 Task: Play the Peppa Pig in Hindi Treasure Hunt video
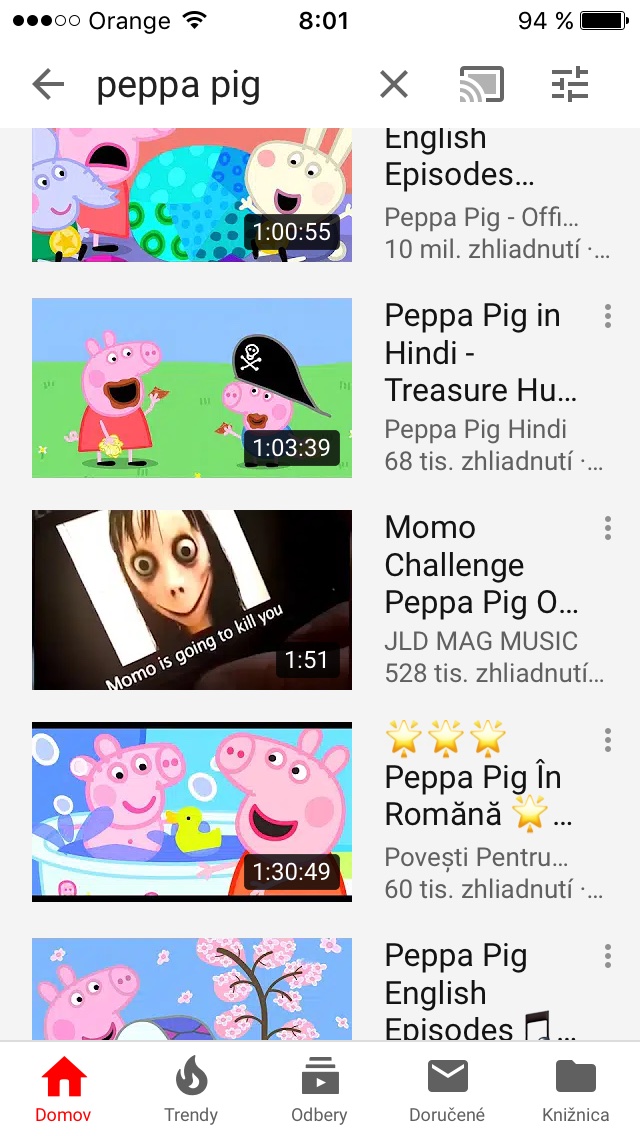[192, 388]
